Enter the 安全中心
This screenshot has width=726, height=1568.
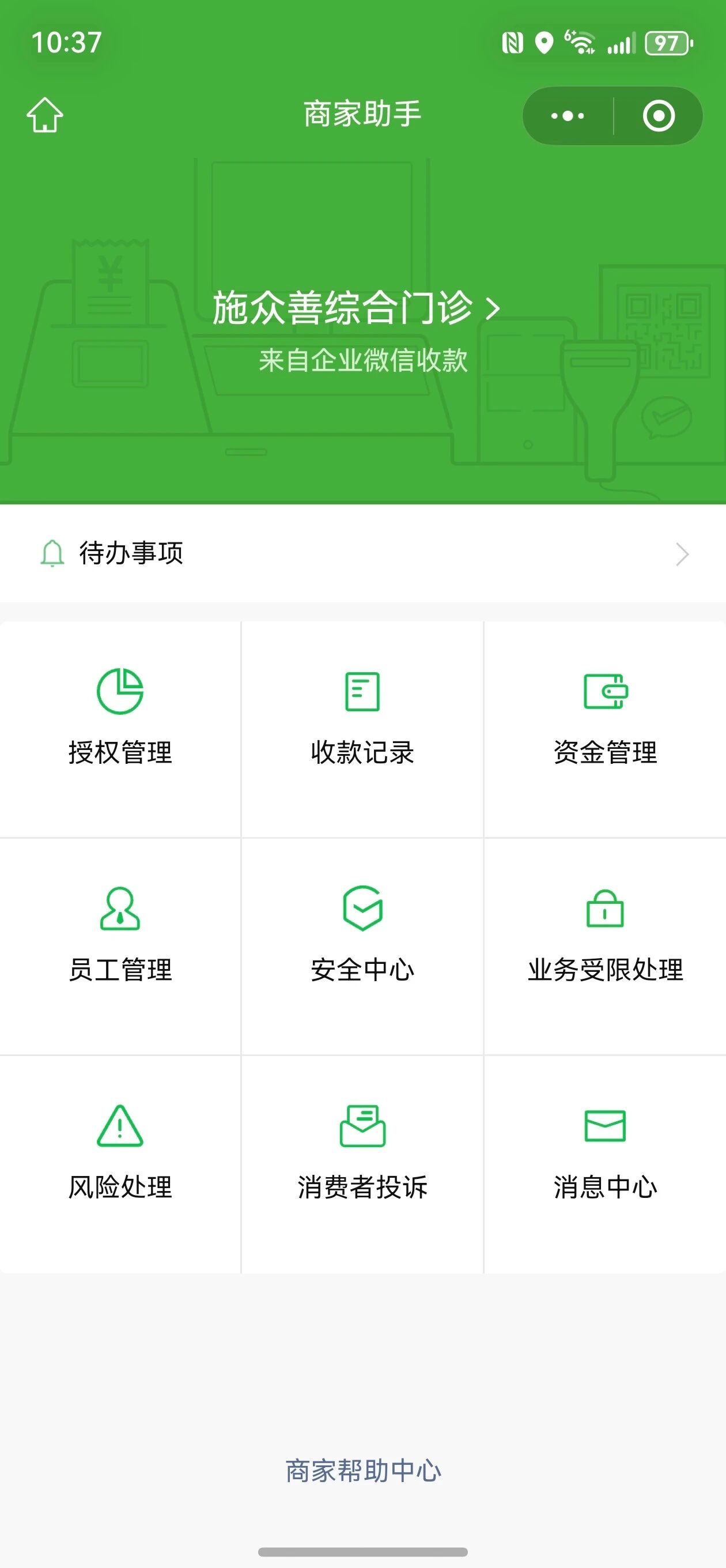362,936
